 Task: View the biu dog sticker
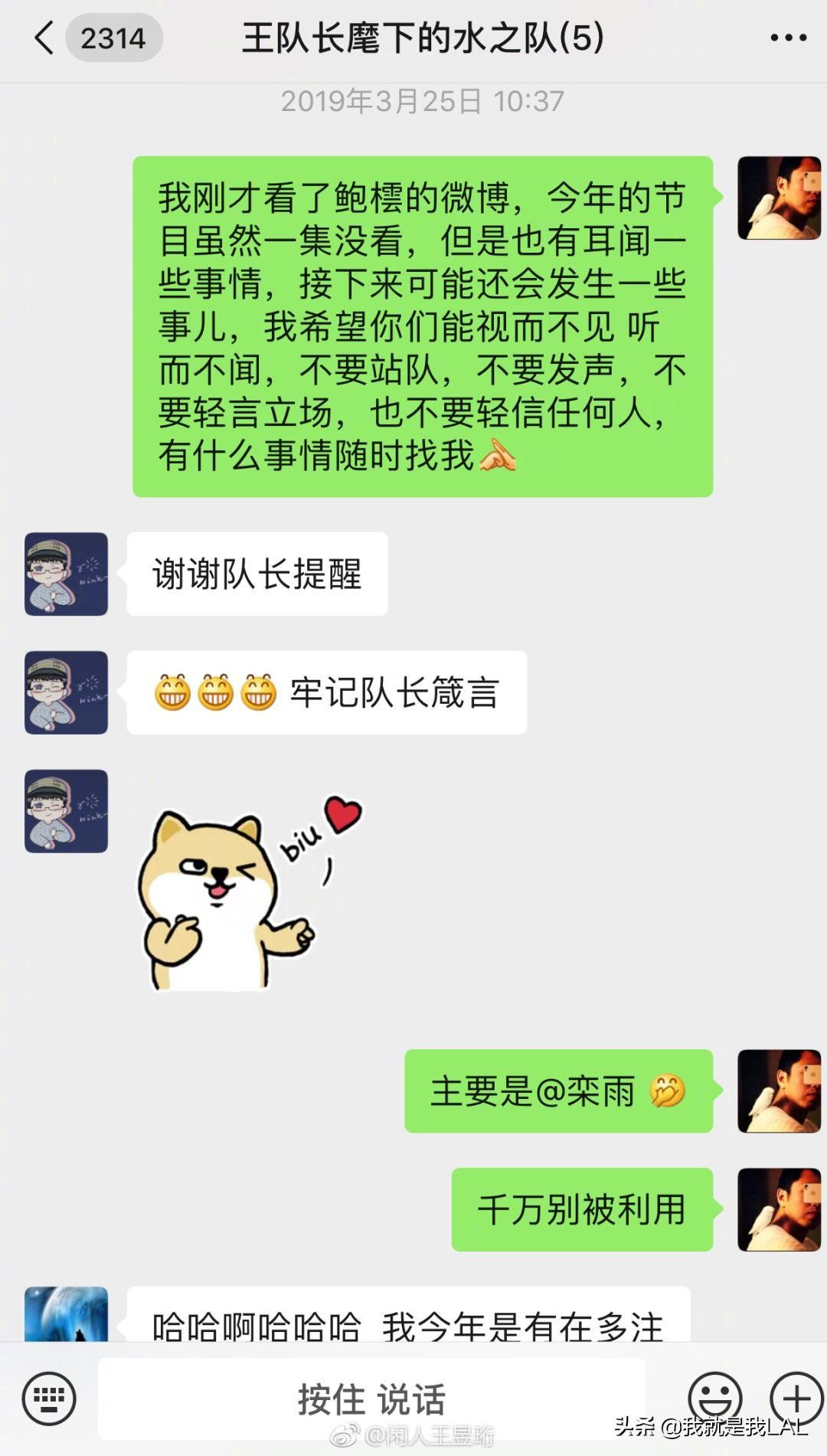245,892
